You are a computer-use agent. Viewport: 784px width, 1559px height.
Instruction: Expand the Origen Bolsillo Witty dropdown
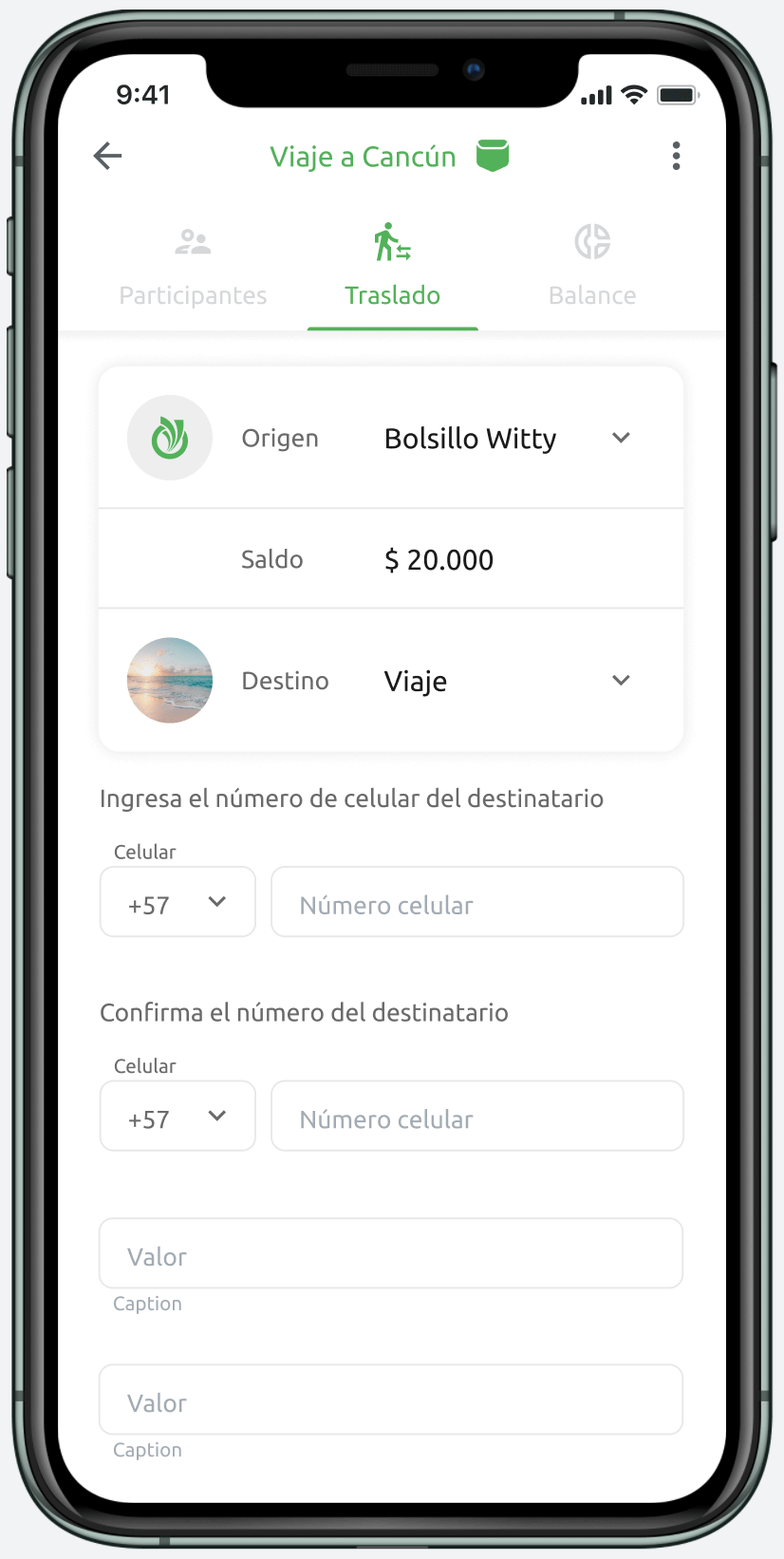(x=621, y=438)
